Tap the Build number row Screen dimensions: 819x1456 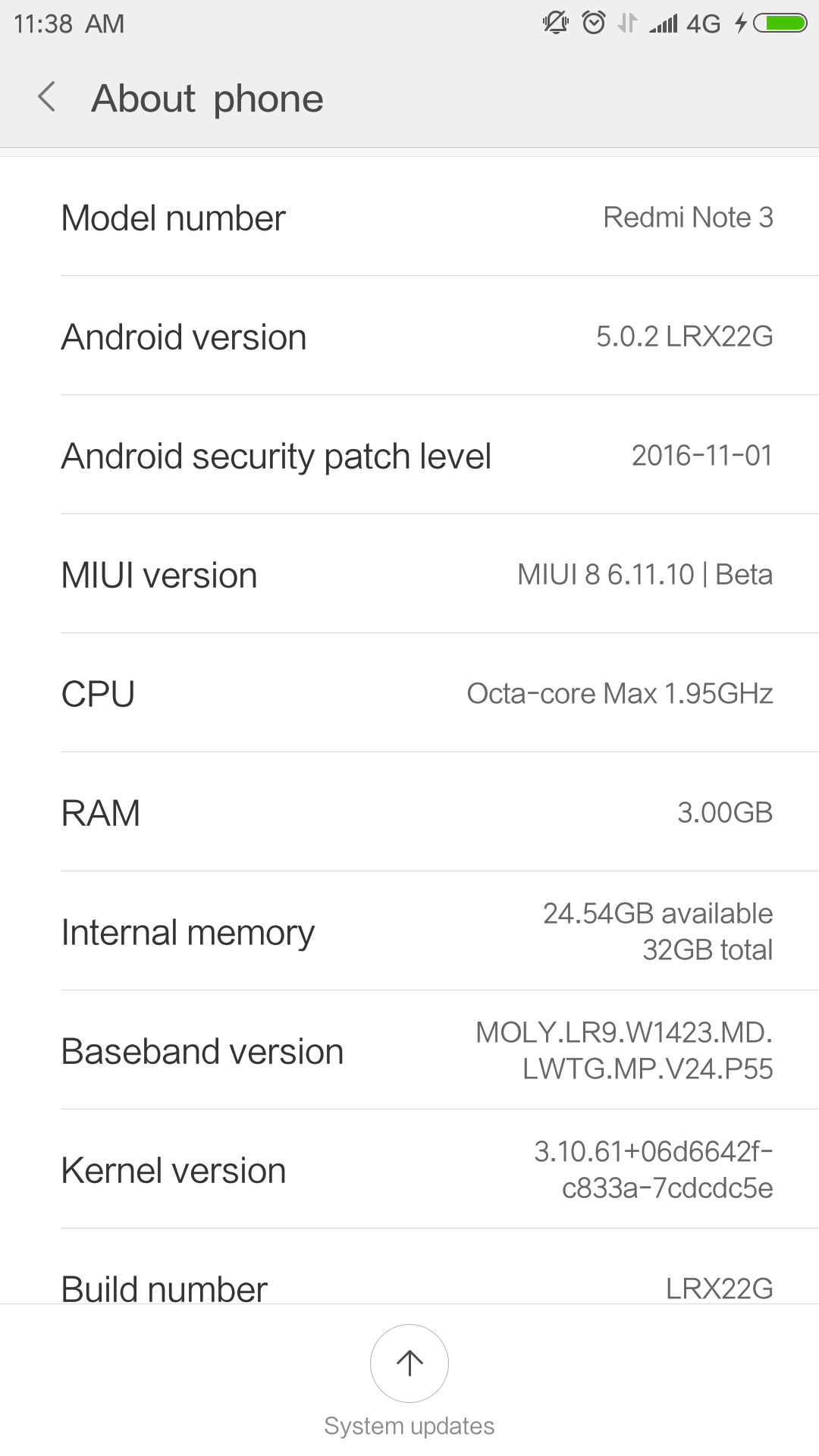coord(409,1282)
